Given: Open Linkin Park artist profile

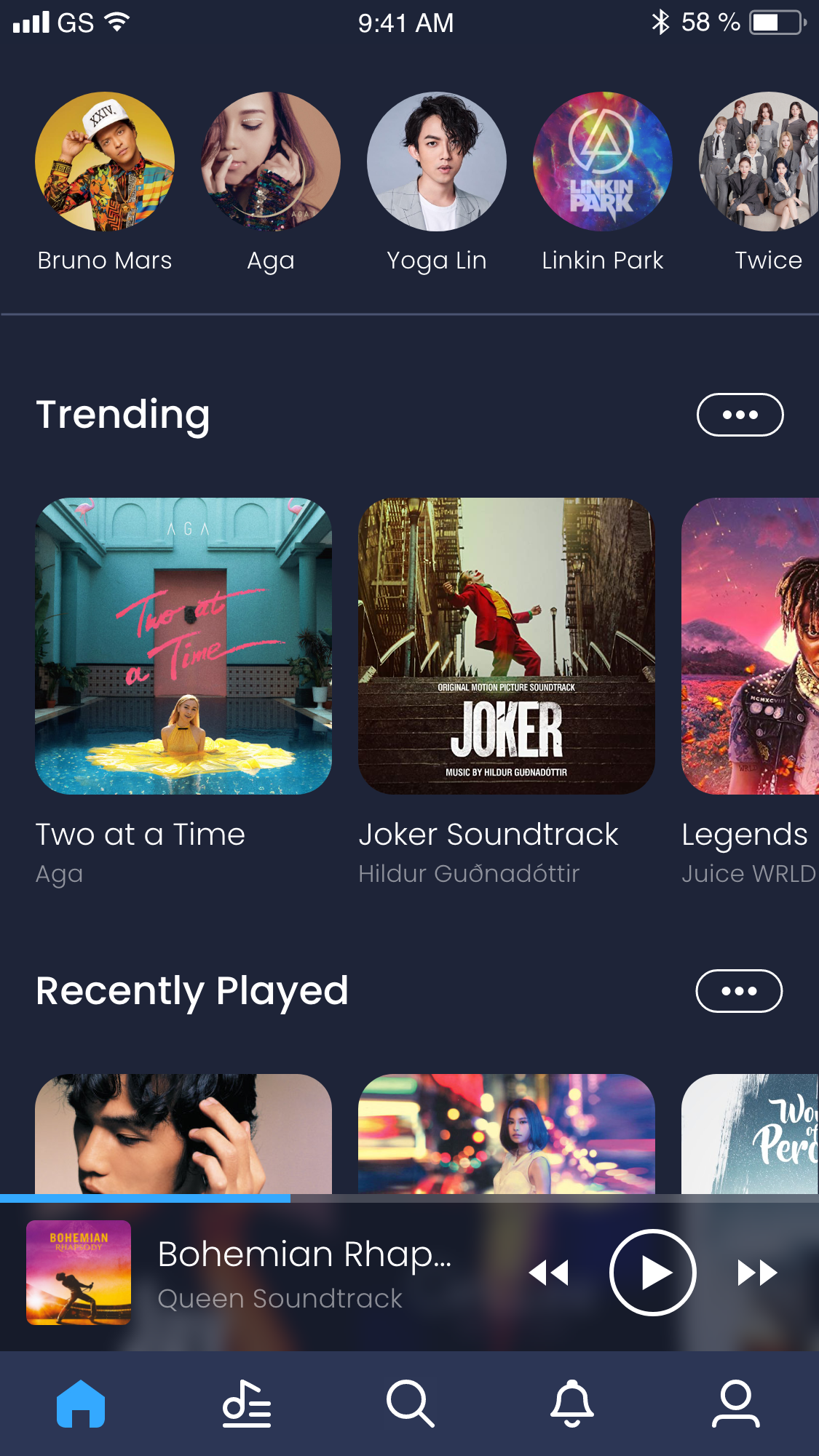Looking at the screenshot, I should click(x=603, y=162).
